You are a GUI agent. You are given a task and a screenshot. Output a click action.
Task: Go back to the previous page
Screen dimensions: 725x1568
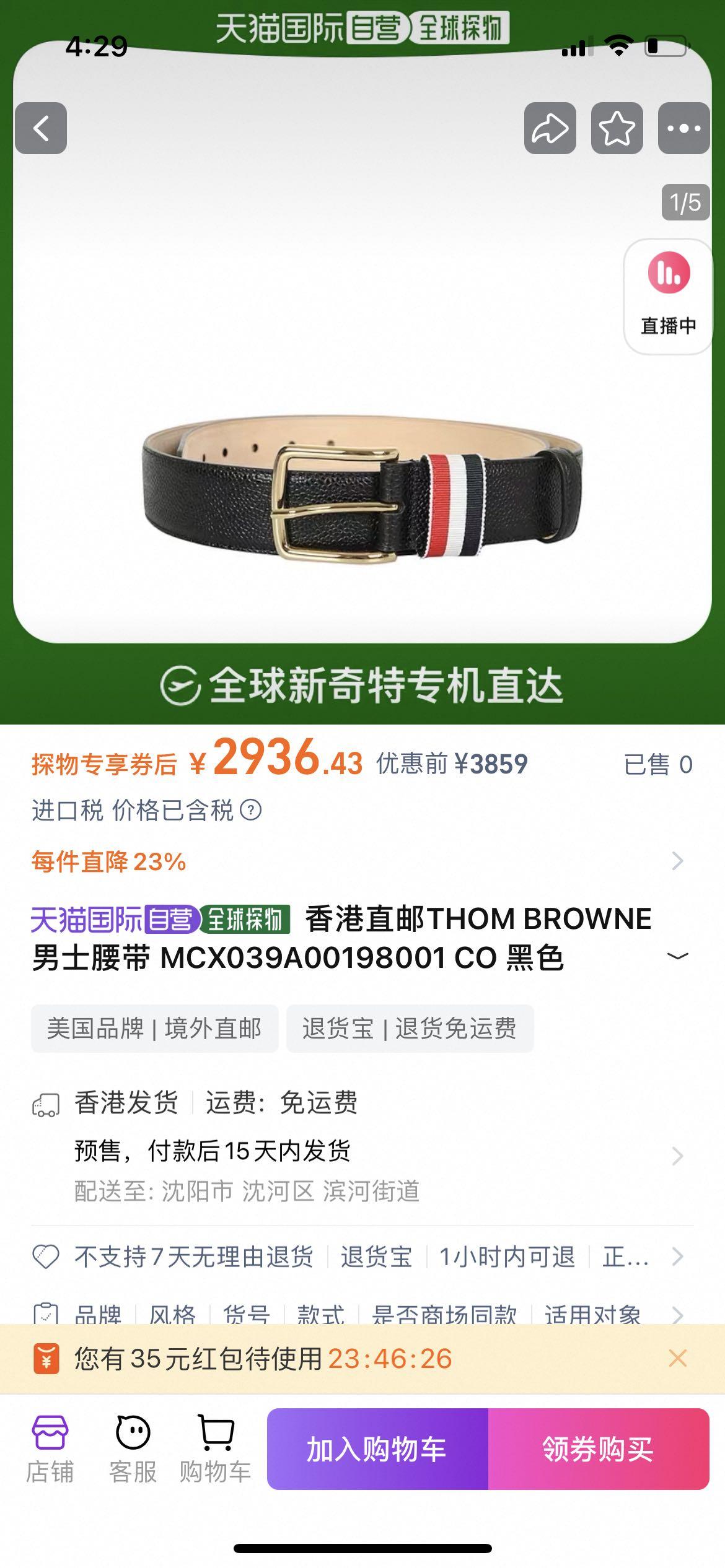pyautogui.click(x=41, y=128)
